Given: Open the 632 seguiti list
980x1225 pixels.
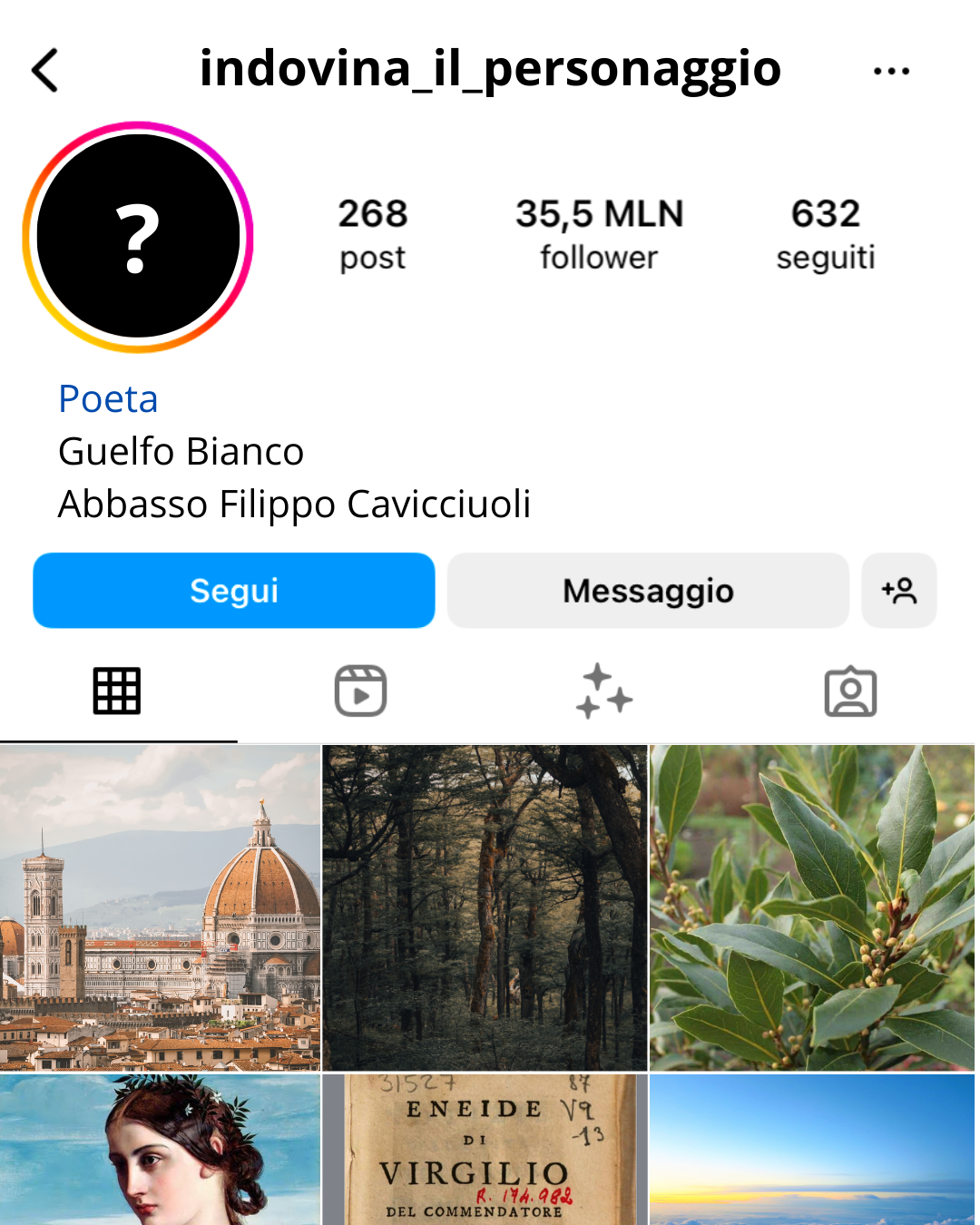Looking at the screenshot, I should tap(824, 233).
